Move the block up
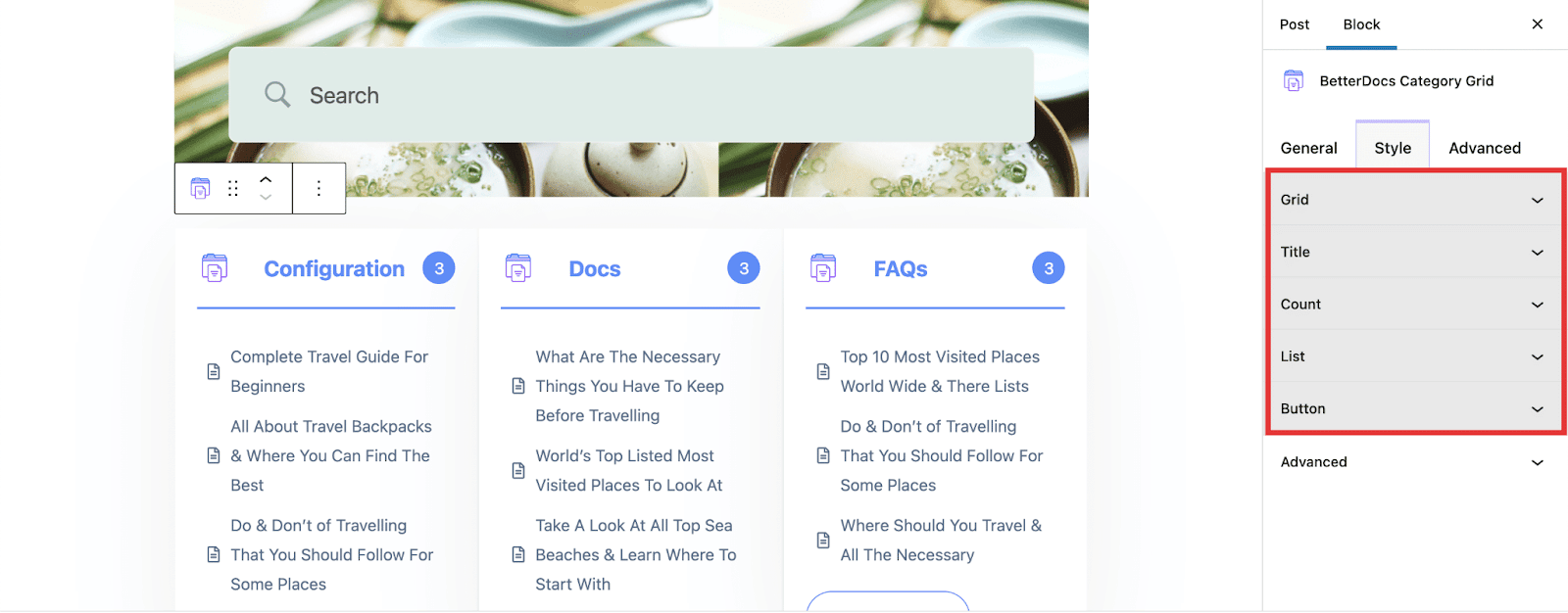1568x613 pixels. coord(266,179)
